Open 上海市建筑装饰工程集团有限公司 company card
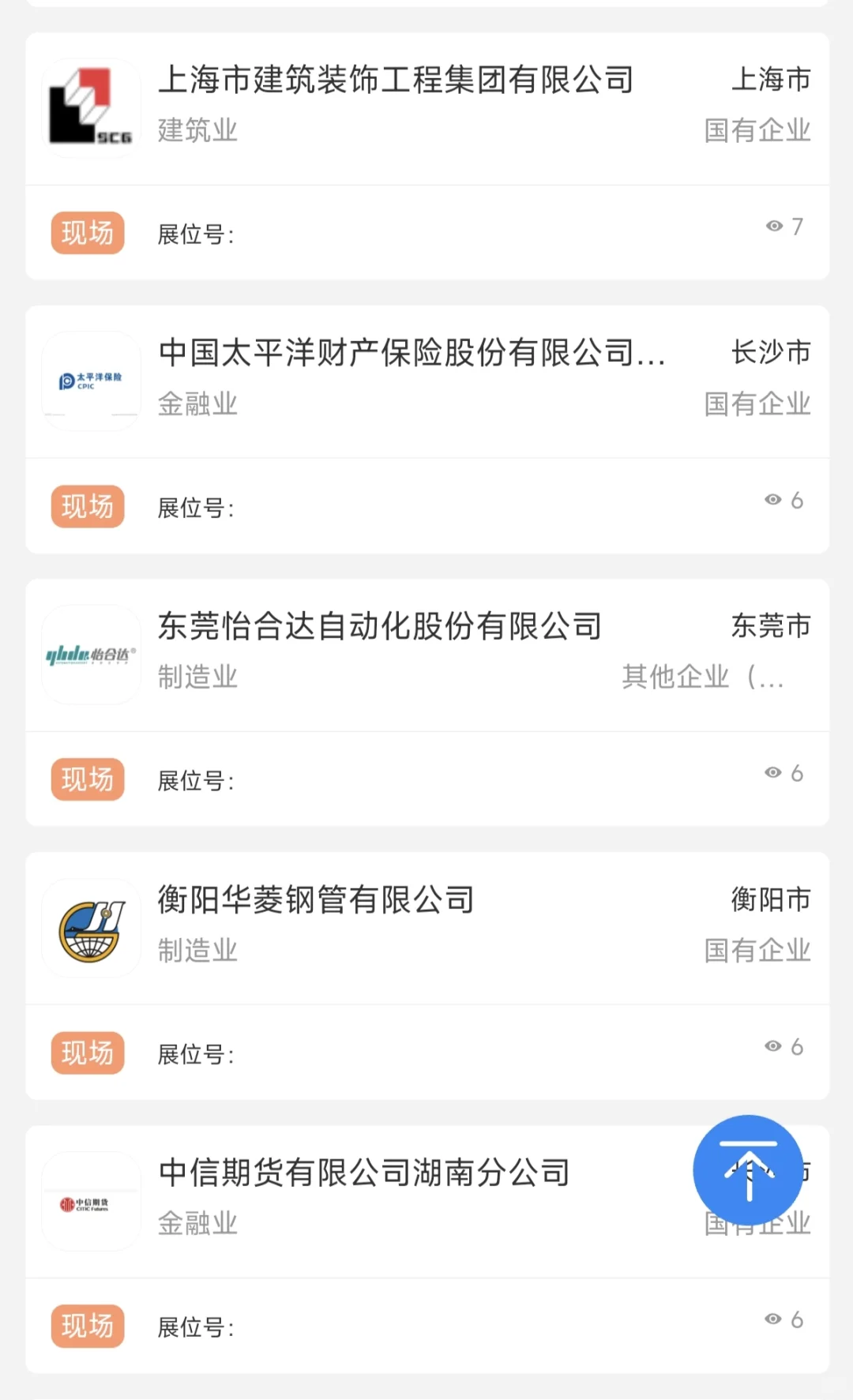Screen dimensions: 853x1400 [395, 81]
